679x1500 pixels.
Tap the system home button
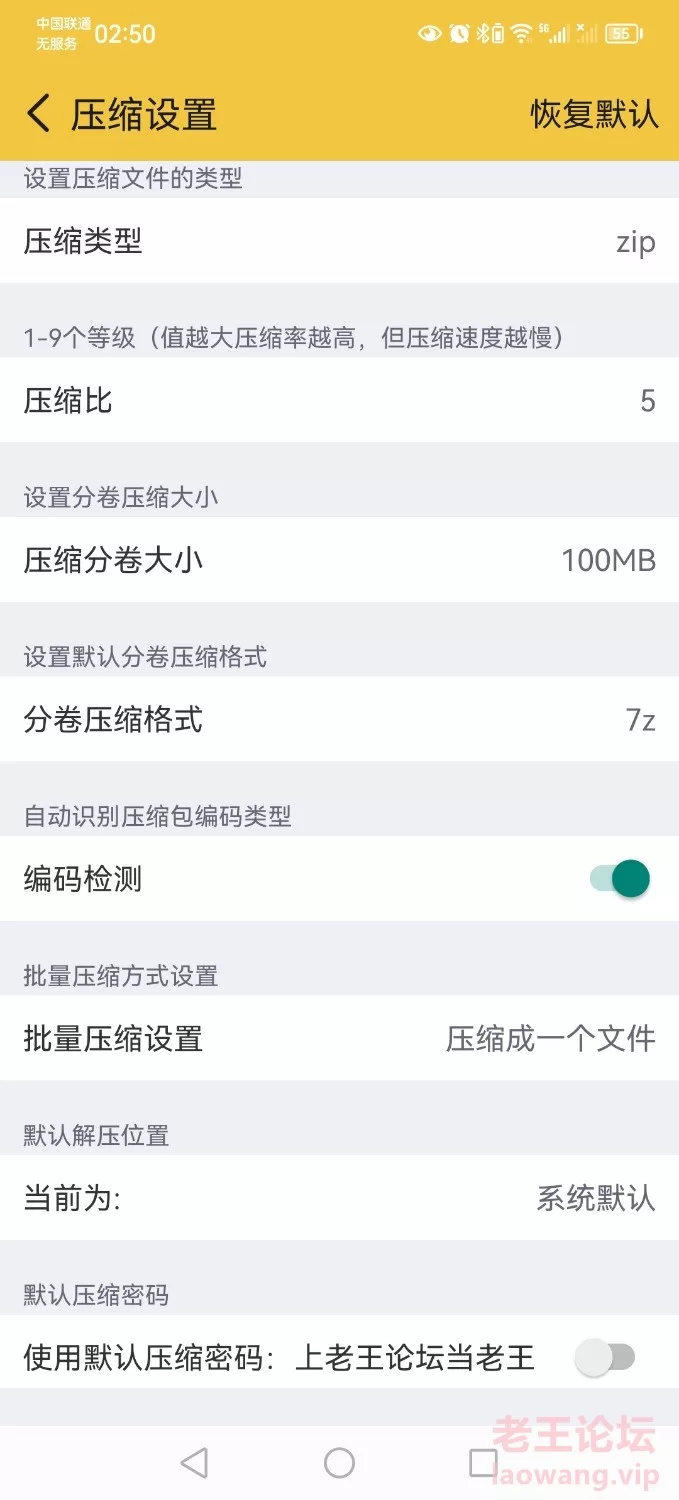339,1463
